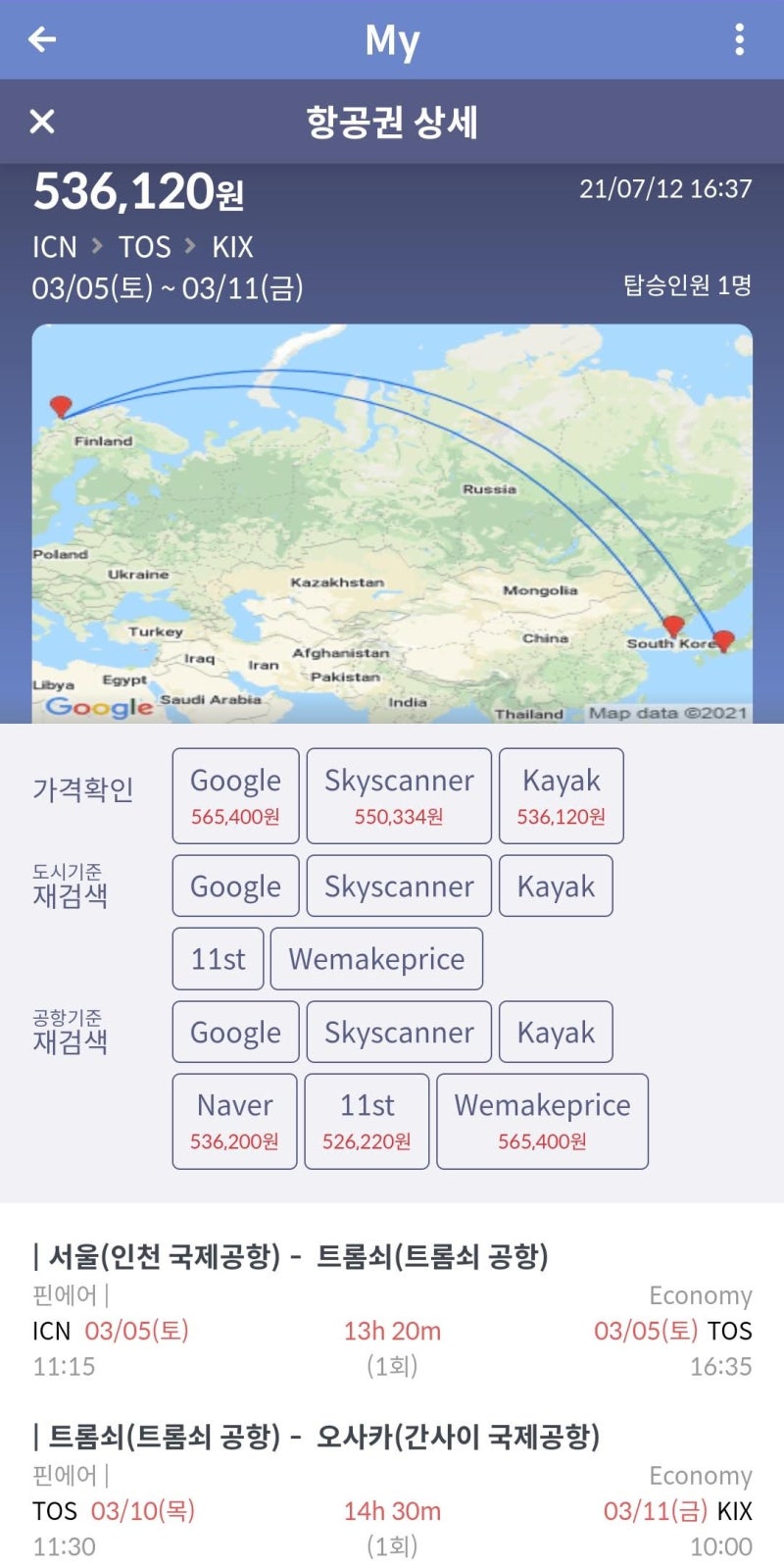Select the Tromsø map marker in Norway

point(61,404)
